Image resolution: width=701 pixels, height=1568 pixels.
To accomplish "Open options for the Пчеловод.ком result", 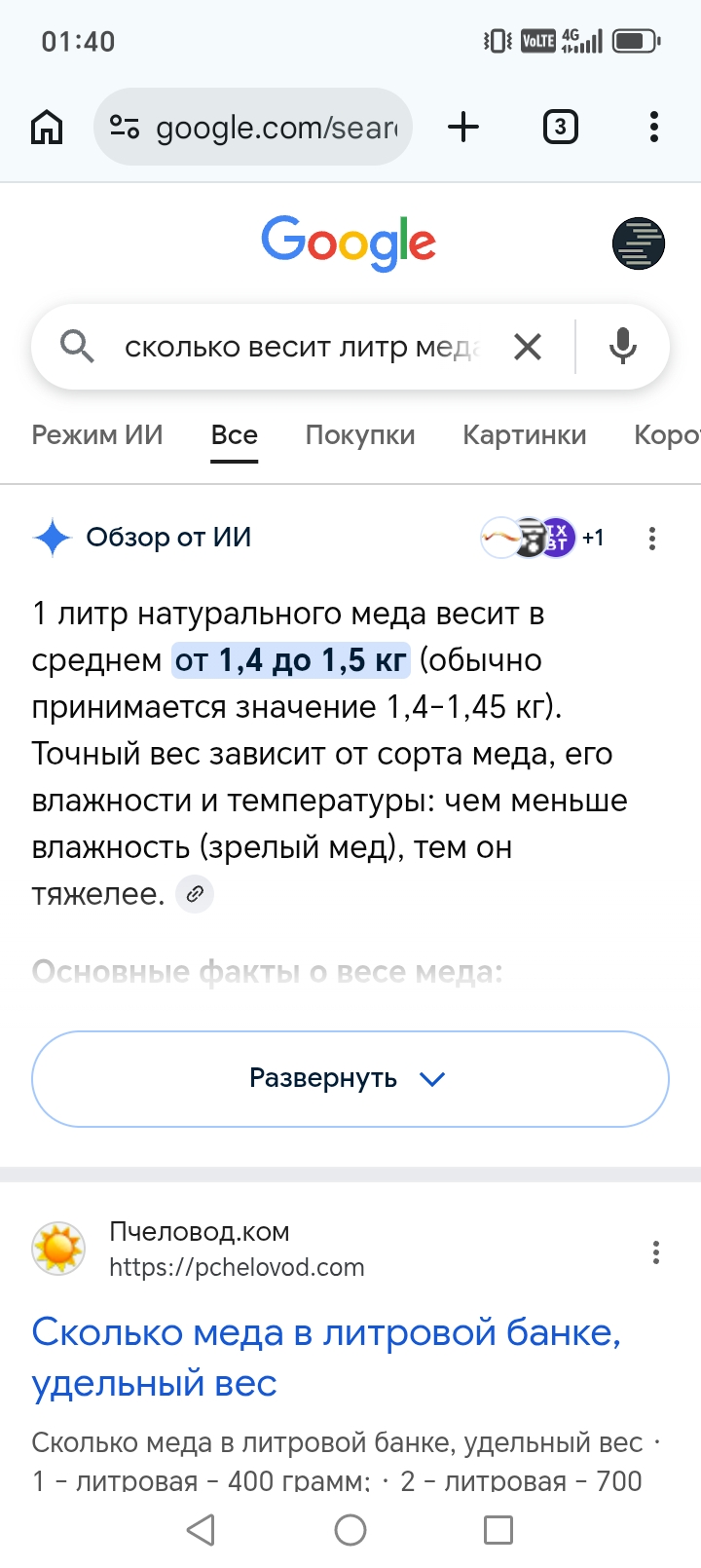I will 656,1251.
